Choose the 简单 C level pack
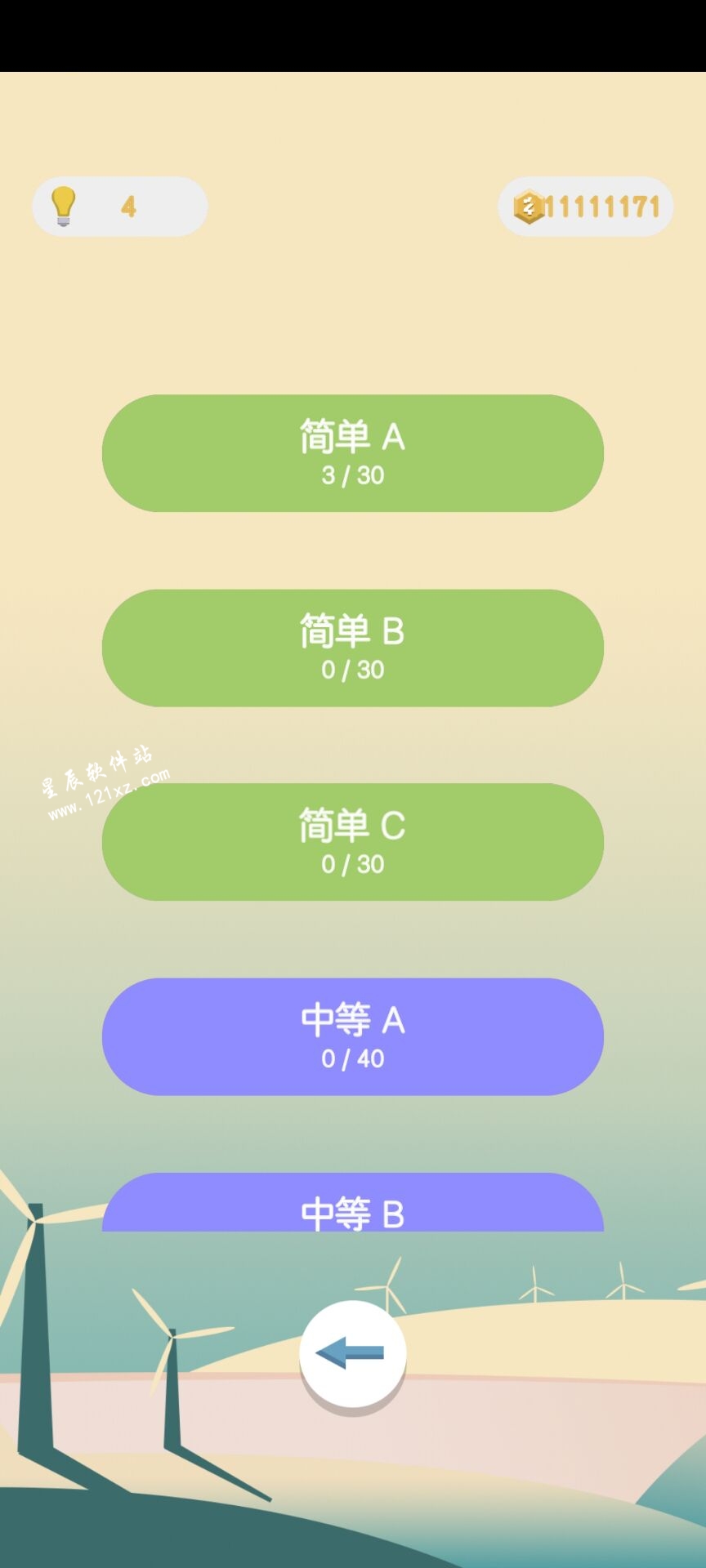The width and height of the screenshot is (706, 1568). 353,842
